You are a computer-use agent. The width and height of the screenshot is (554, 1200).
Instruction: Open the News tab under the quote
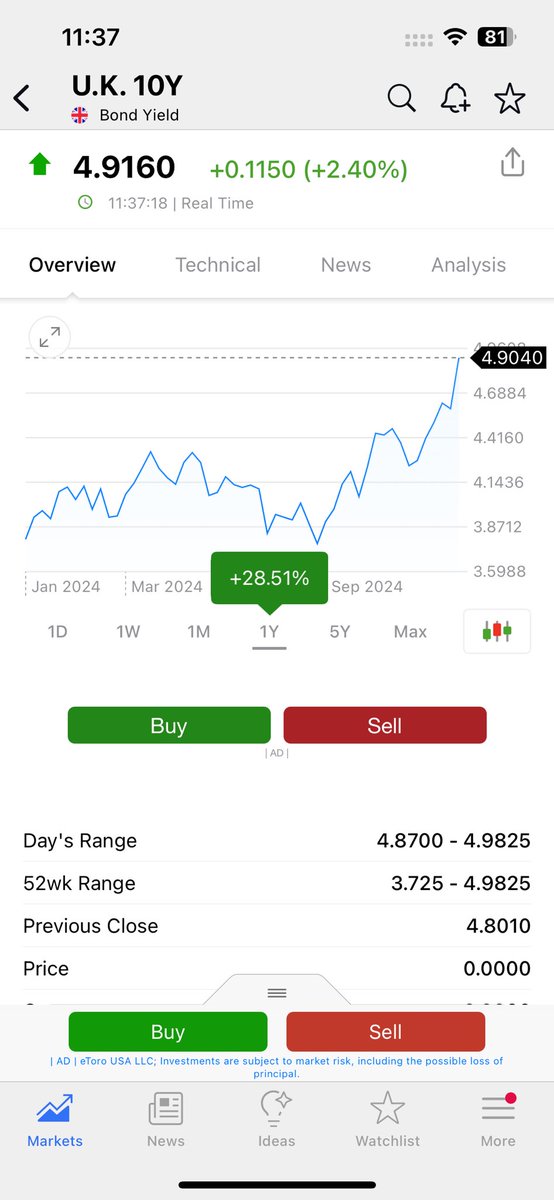[346, 265]
